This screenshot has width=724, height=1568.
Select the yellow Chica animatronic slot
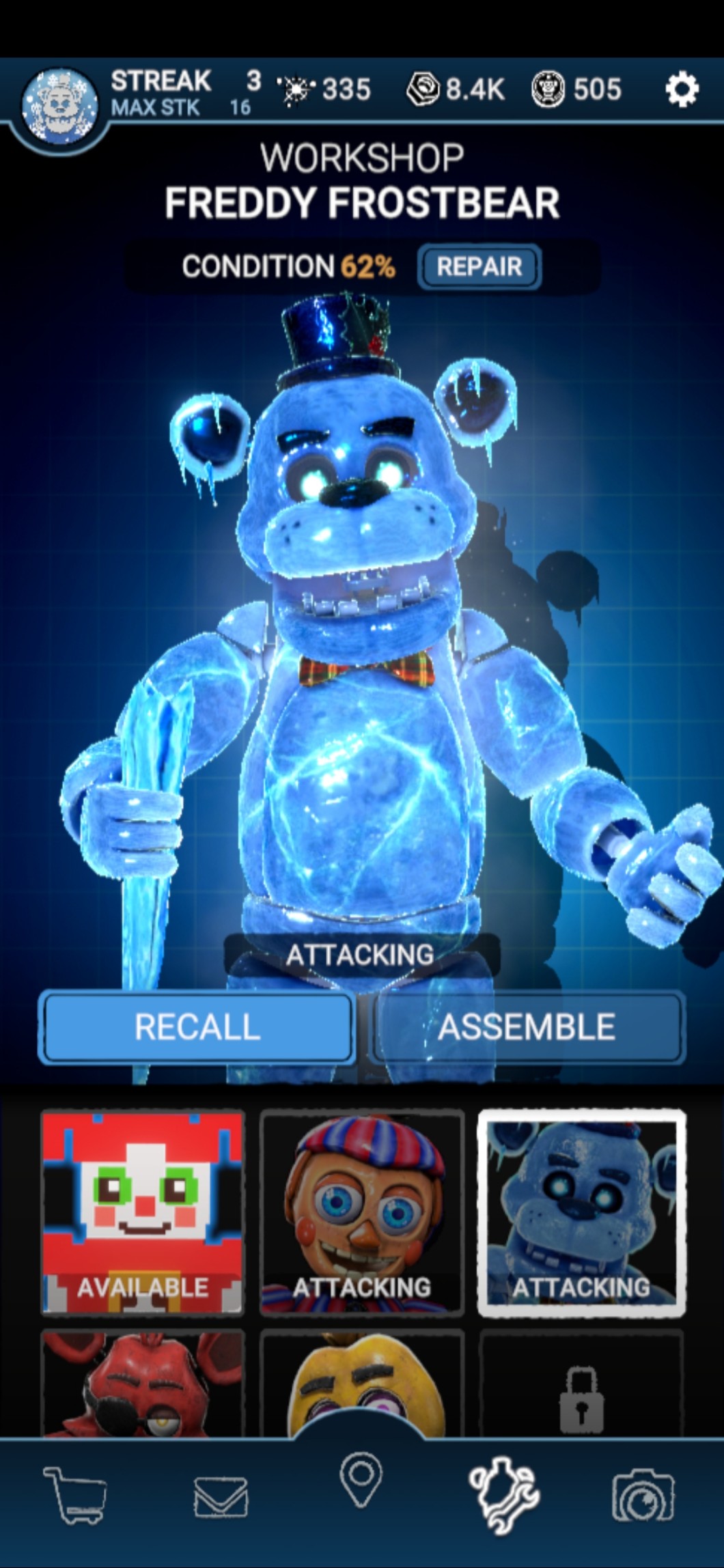(362, 1383)
